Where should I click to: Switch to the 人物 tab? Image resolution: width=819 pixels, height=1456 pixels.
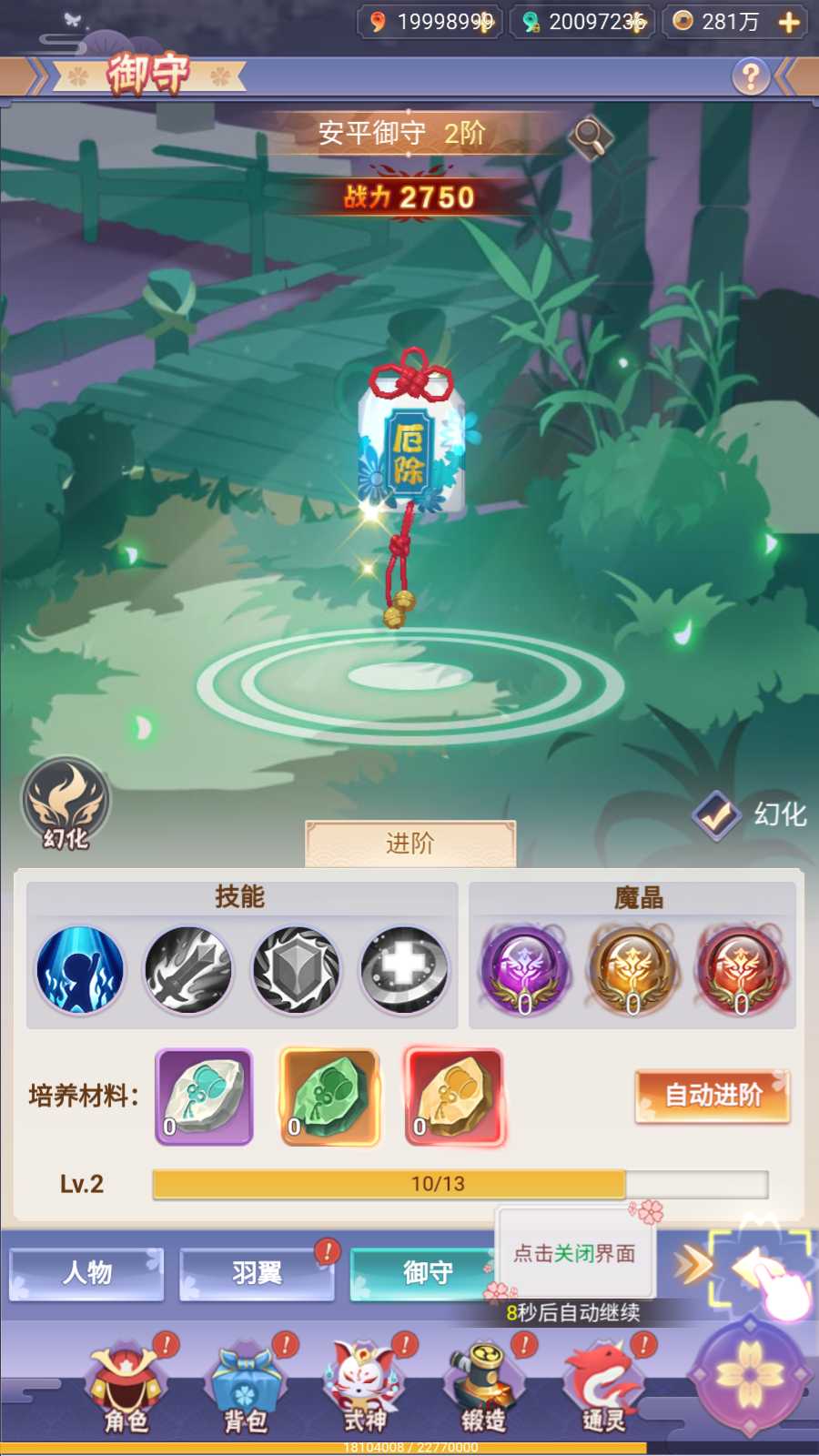click(86, 1273)
